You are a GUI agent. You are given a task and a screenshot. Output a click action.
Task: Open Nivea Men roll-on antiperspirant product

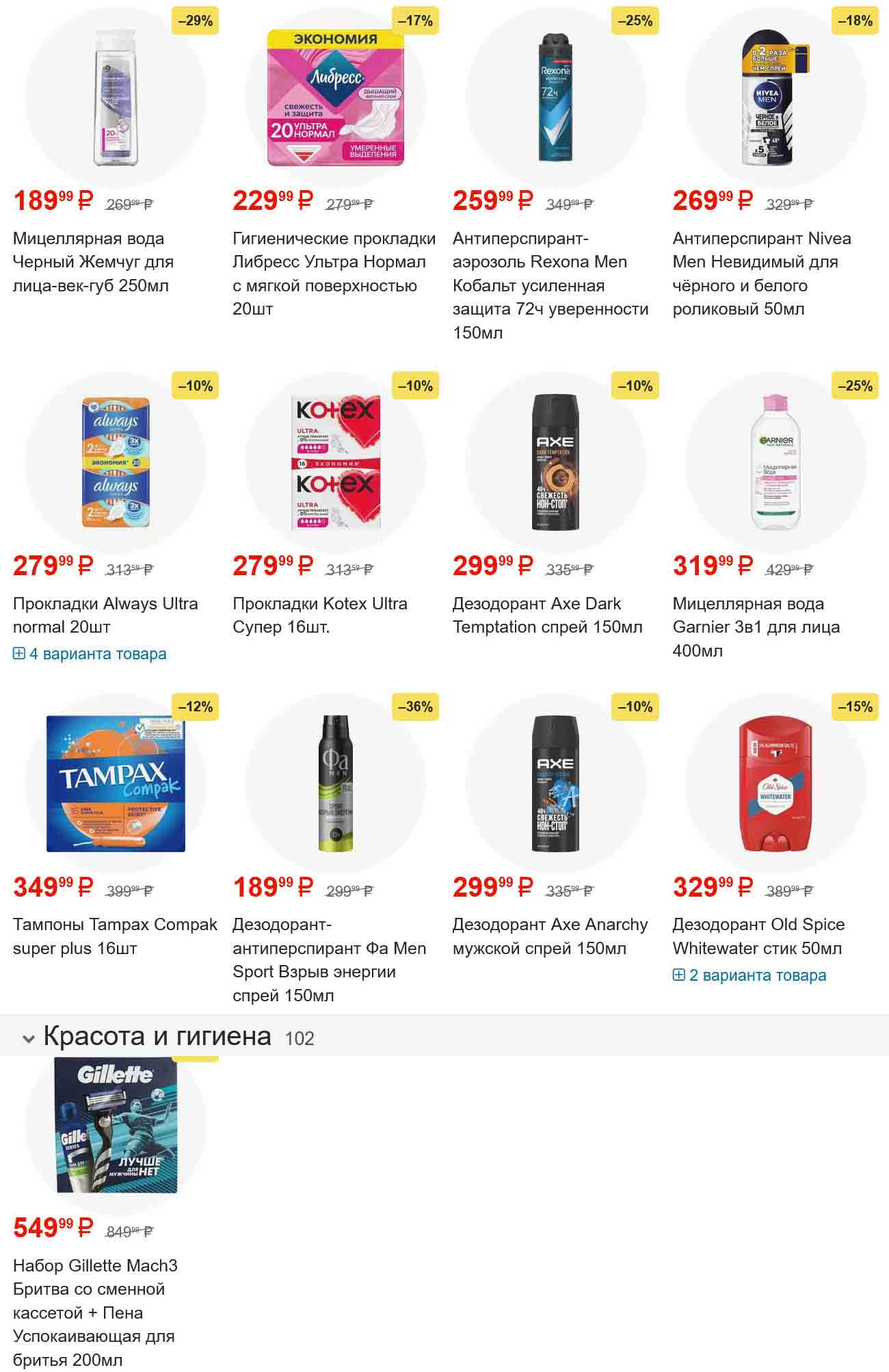point(761,262)
